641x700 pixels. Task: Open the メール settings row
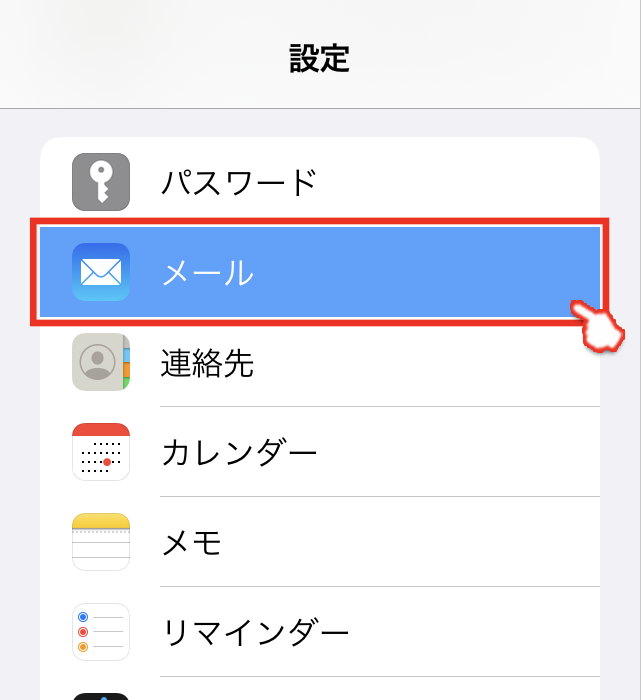coord(320,272)
